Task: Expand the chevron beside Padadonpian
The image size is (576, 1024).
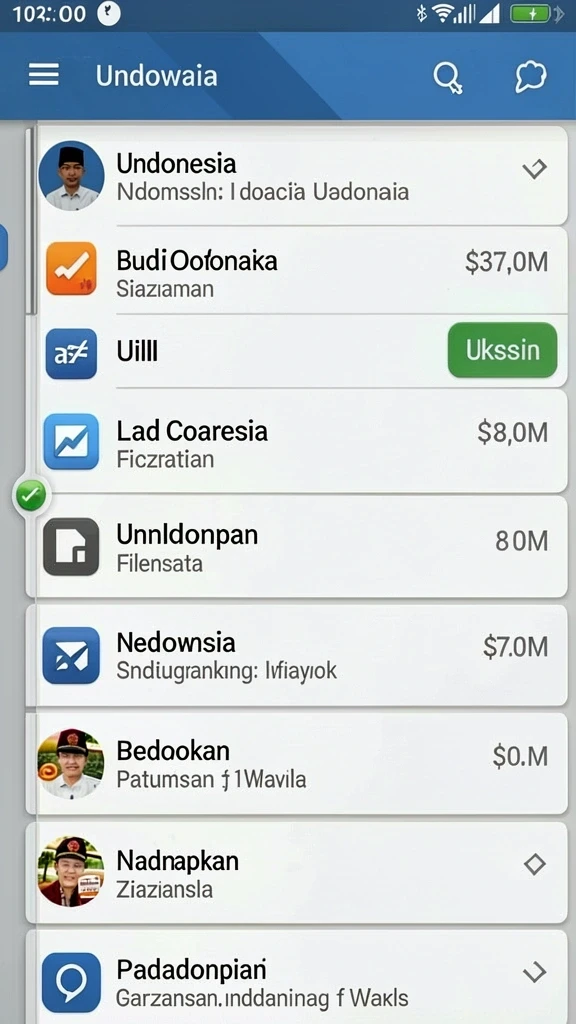Action: (x=534, y=973)
